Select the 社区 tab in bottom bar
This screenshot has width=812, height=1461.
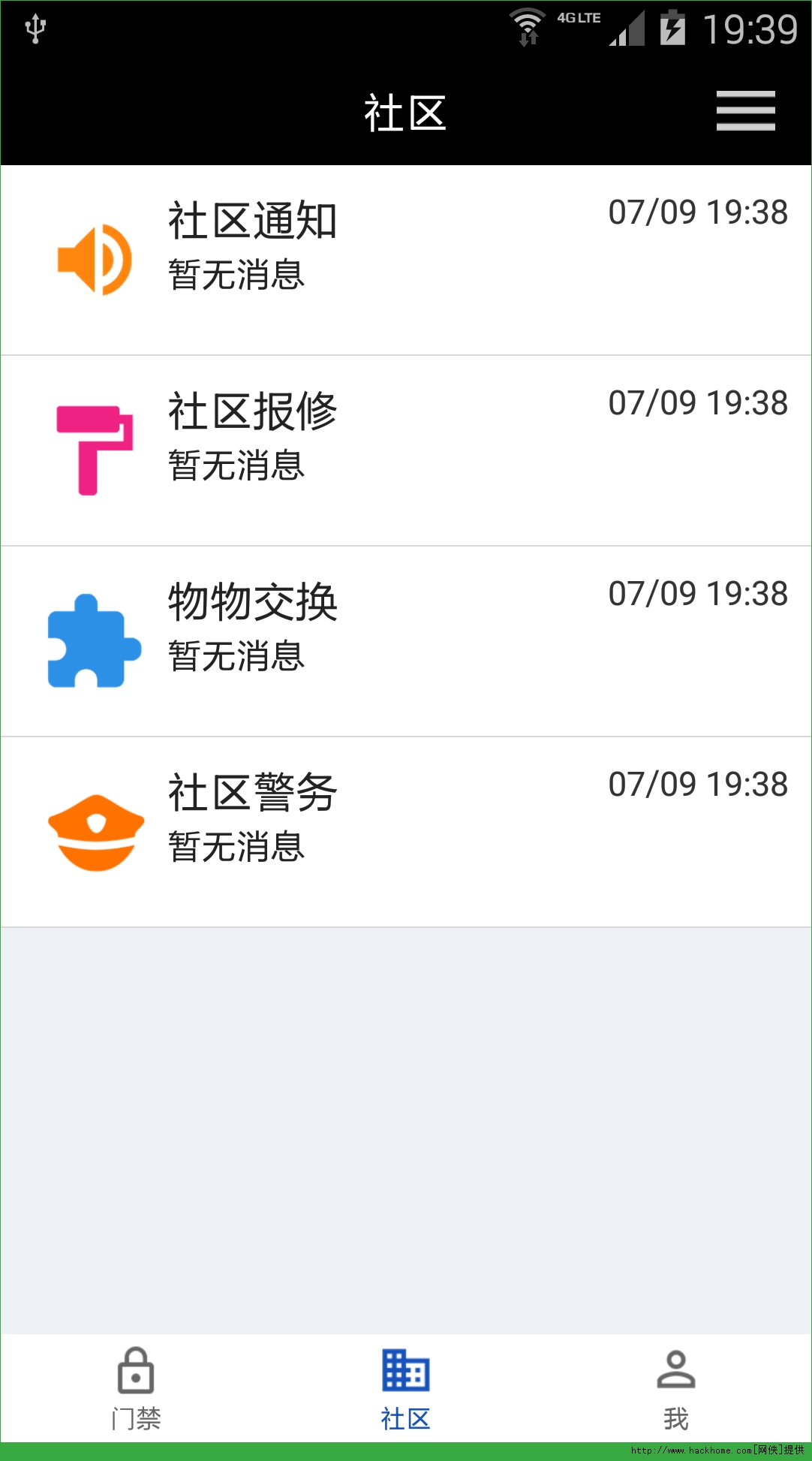(405, 1389)
